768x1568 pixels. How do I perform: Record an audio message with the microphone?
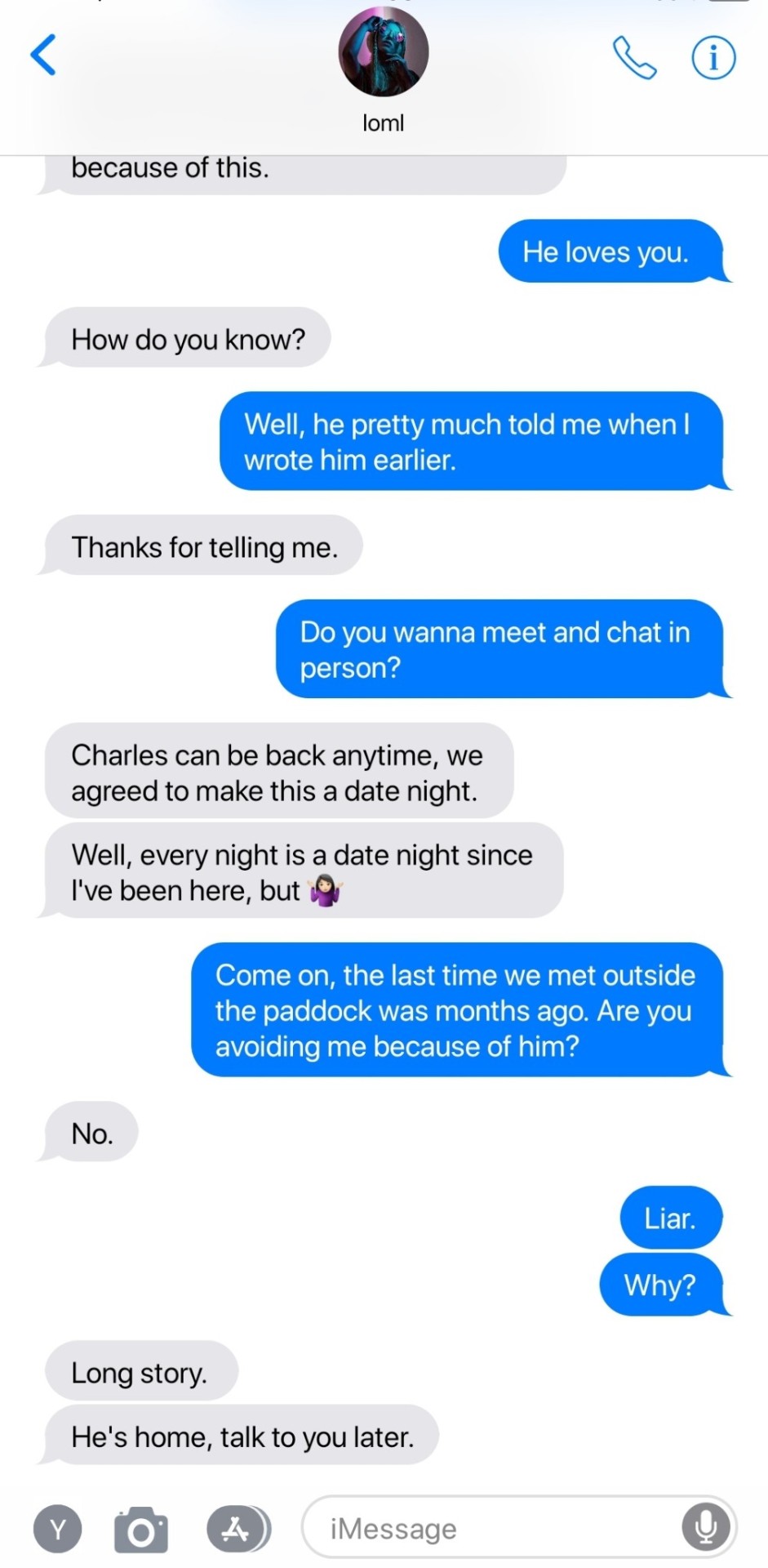[705, 1526]
